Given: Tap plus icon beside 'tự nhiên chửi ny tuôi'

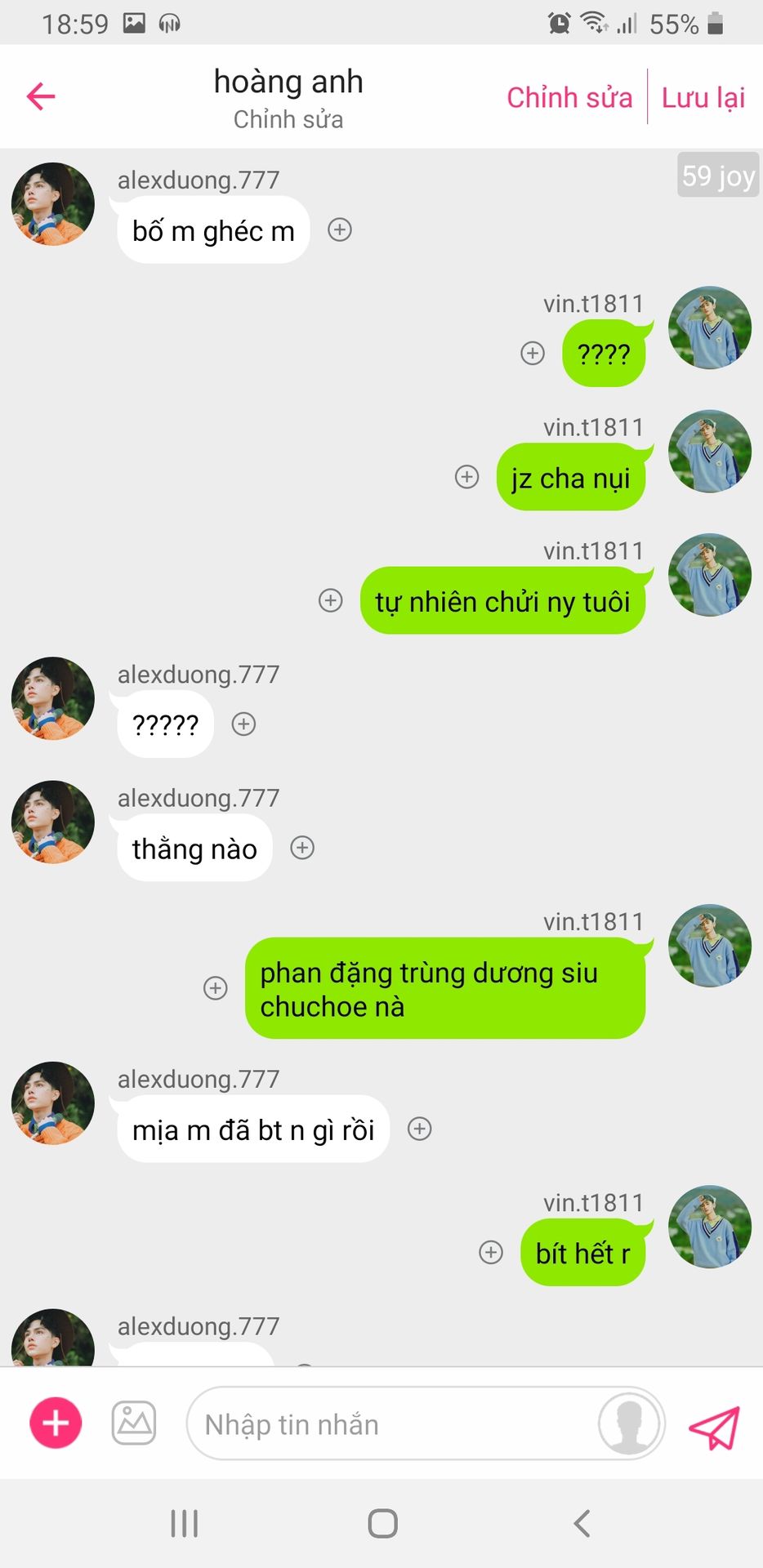Looking at the screenshot, I should (330, 601).
